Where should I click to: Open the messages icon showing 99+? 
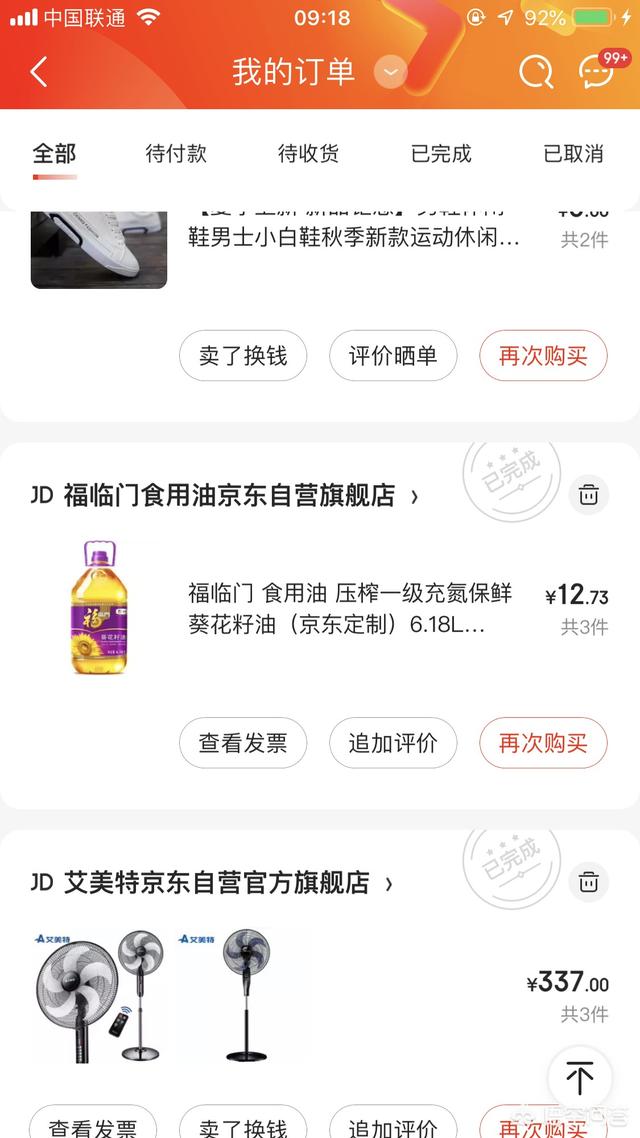(598, 72)
